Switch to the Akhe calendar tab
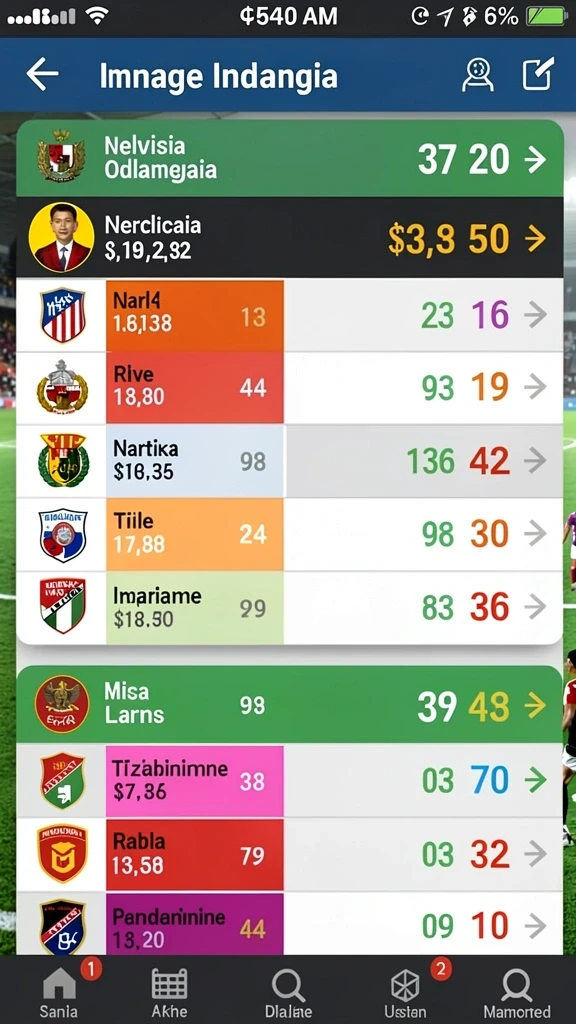 pyautogui.click(x=169, y=991)
